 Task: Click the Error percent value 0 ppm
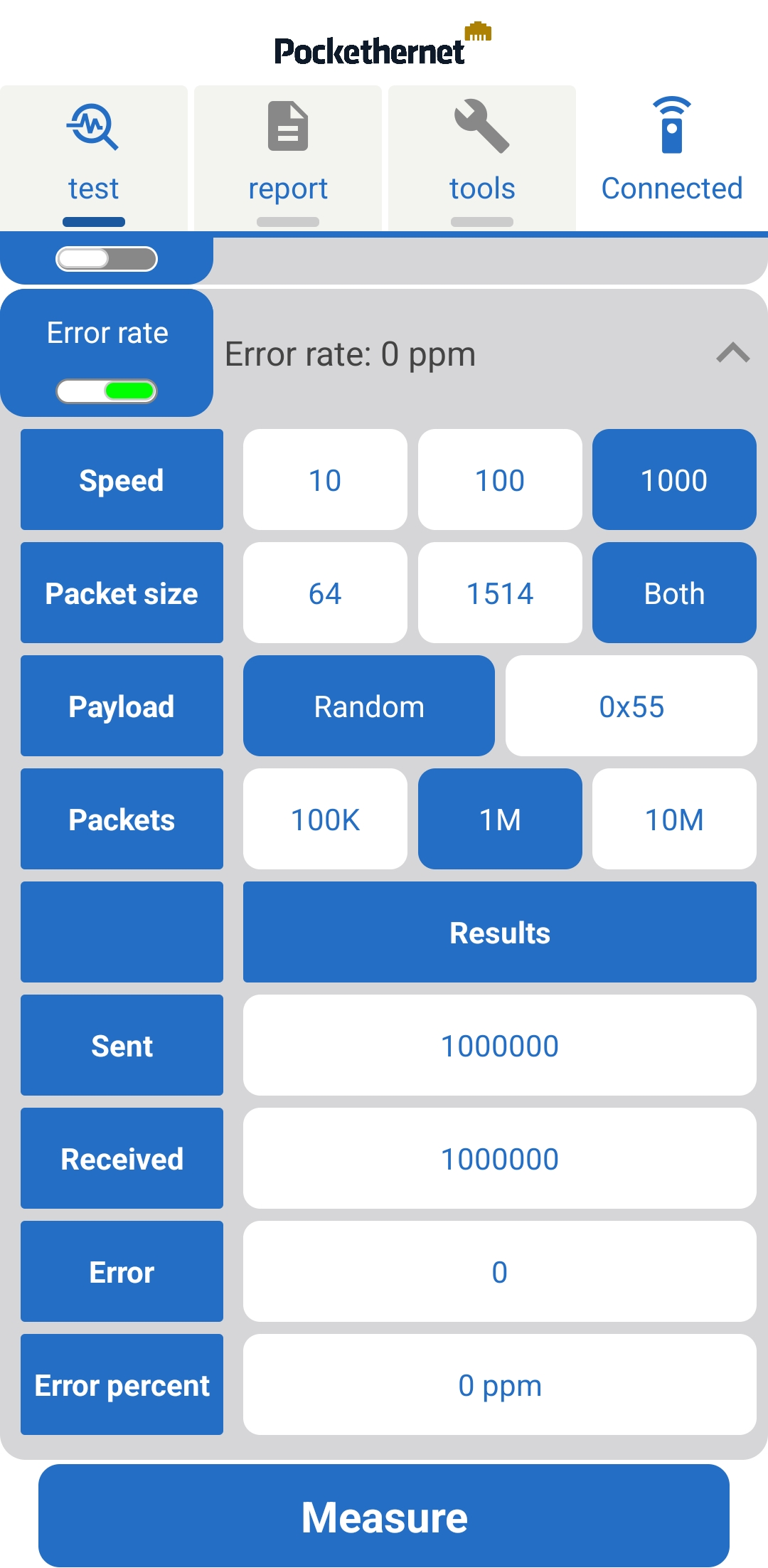point(499,1384)
